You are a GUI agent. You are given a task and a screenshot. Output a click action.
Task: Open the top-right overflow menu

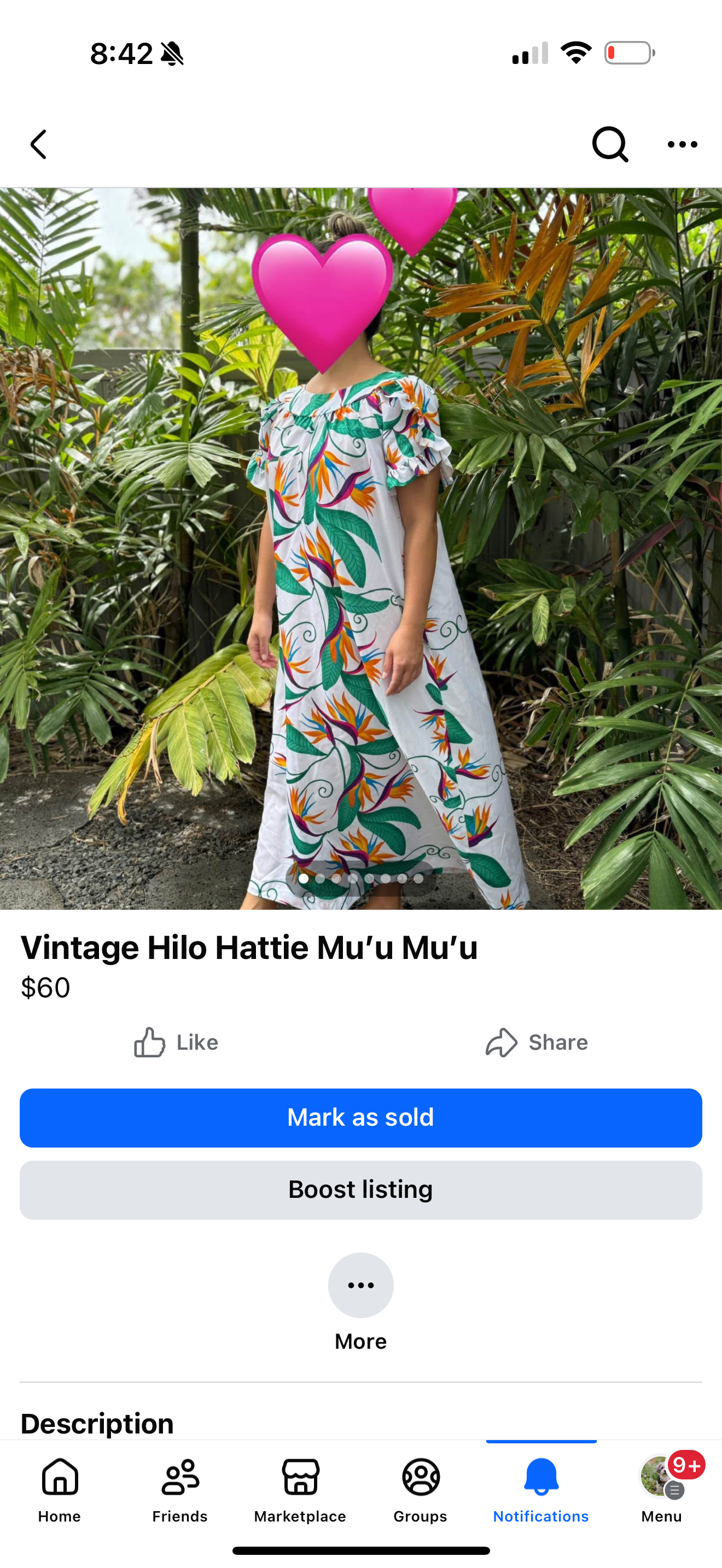click(x=682, y=145)
